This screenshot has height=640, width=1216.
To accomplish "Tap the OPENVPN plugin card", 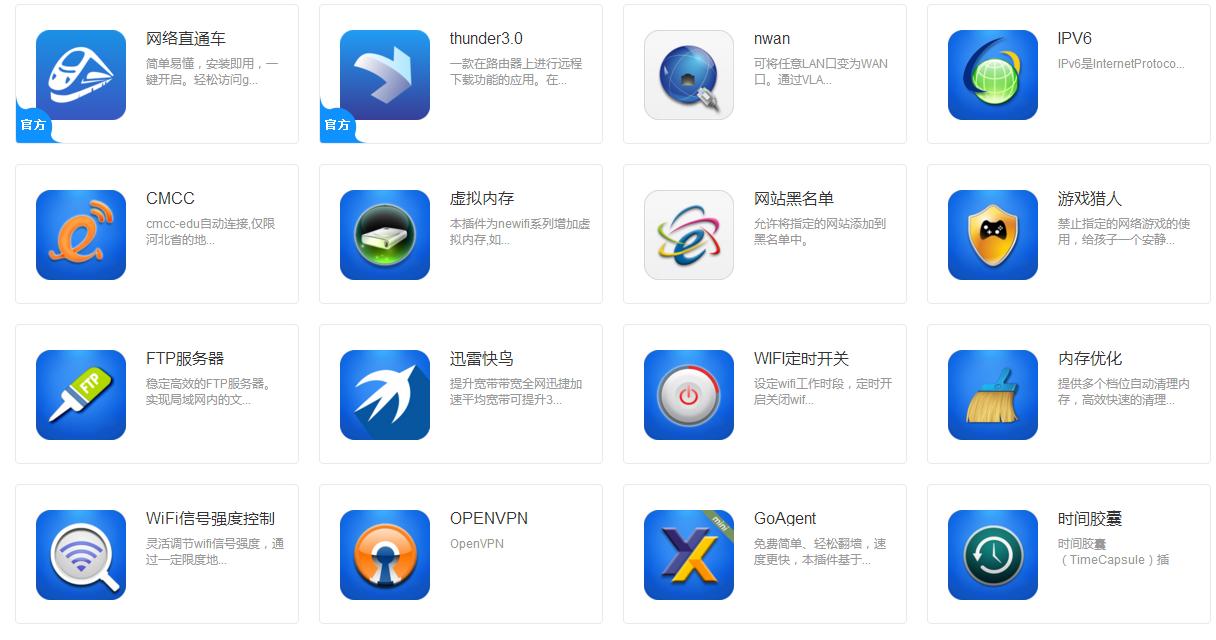I will 461,554.
